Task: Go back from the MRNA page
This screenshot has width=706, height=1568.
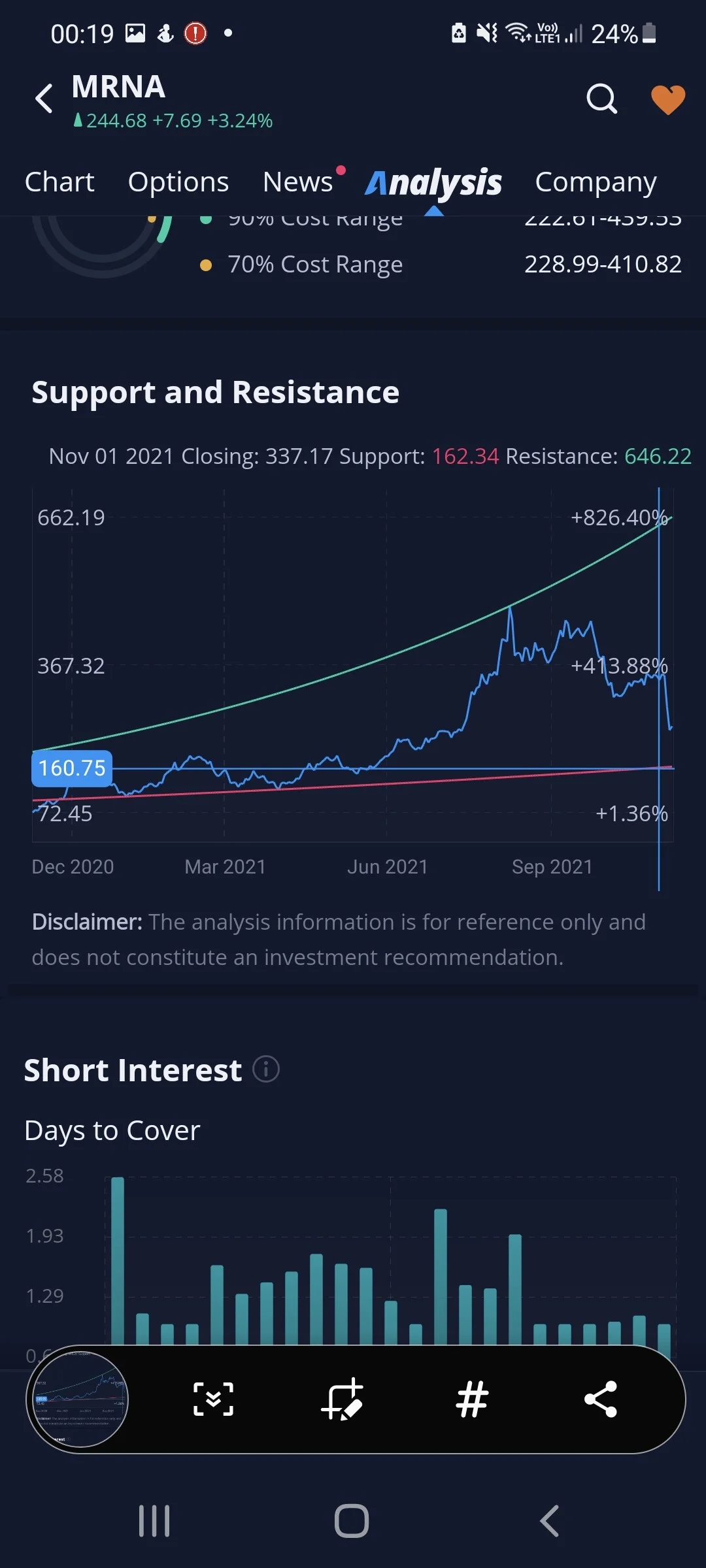Action: tap(44, 99)
